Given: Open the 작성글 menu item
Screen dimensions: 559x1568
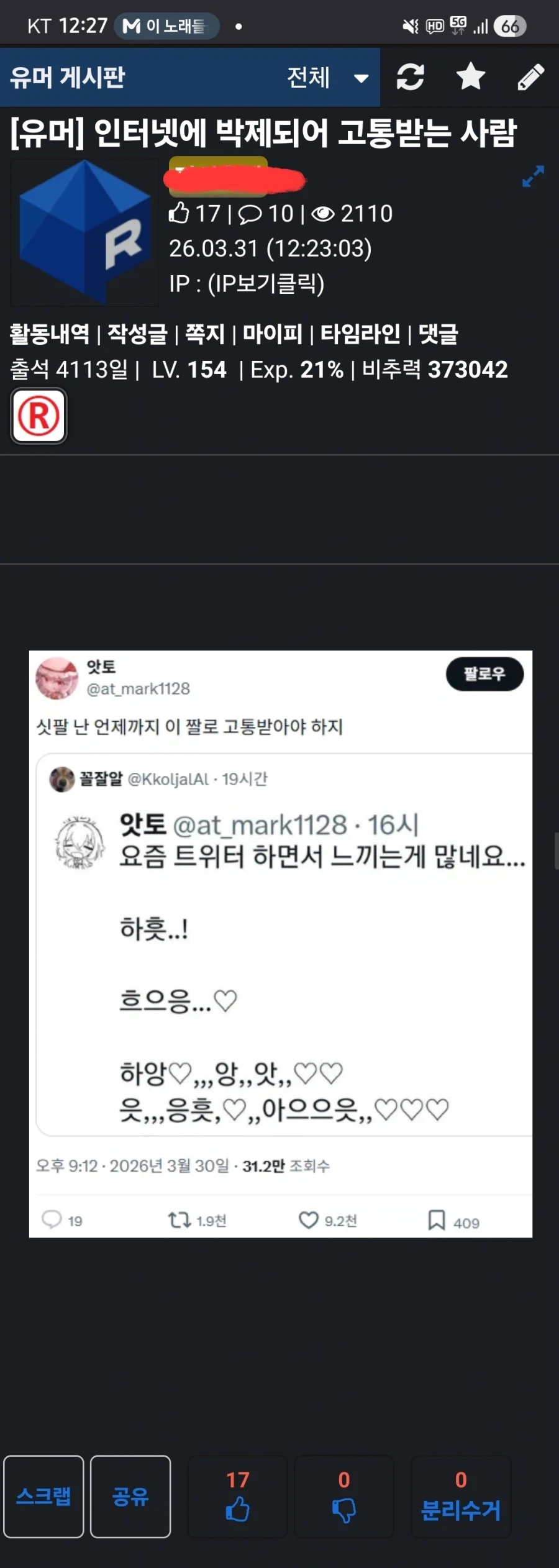Looking at the screenshot, I should [x=138, y=334].
